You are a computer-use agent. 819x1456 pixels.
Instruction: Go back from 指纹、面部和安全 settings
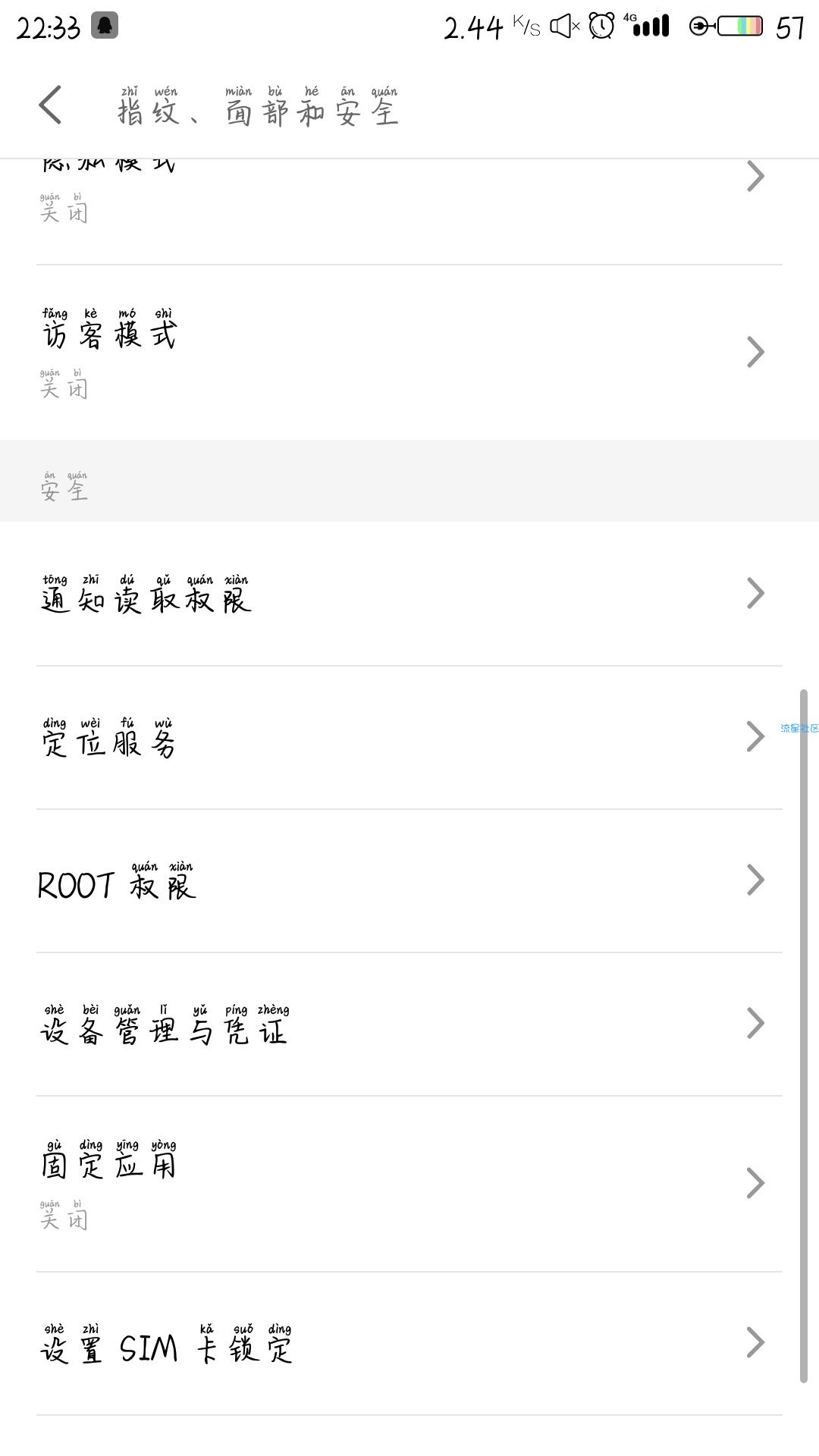coord(50,105)
